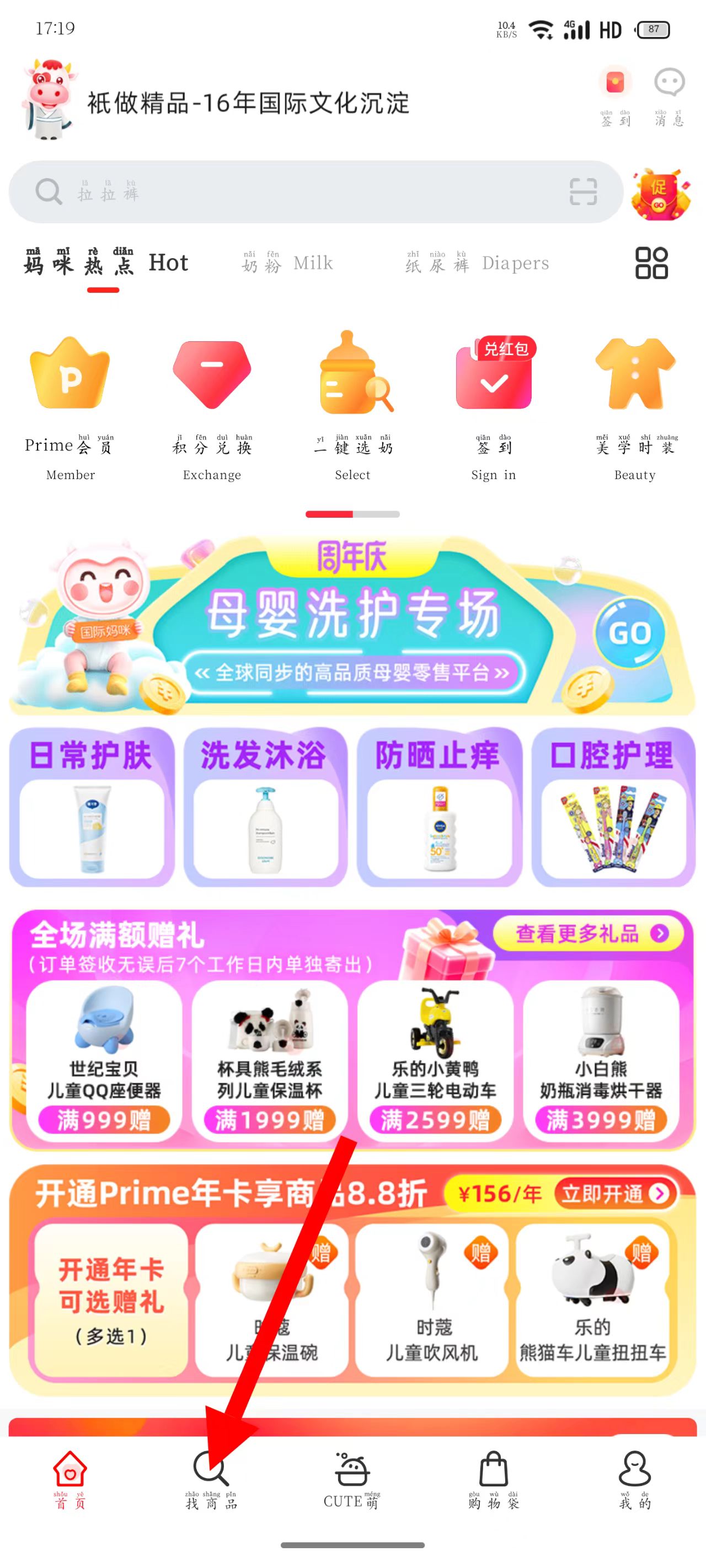706x1568 pixels.
Task: Open the red 促 promotion packet icon
Action: (x=660, y=194)
